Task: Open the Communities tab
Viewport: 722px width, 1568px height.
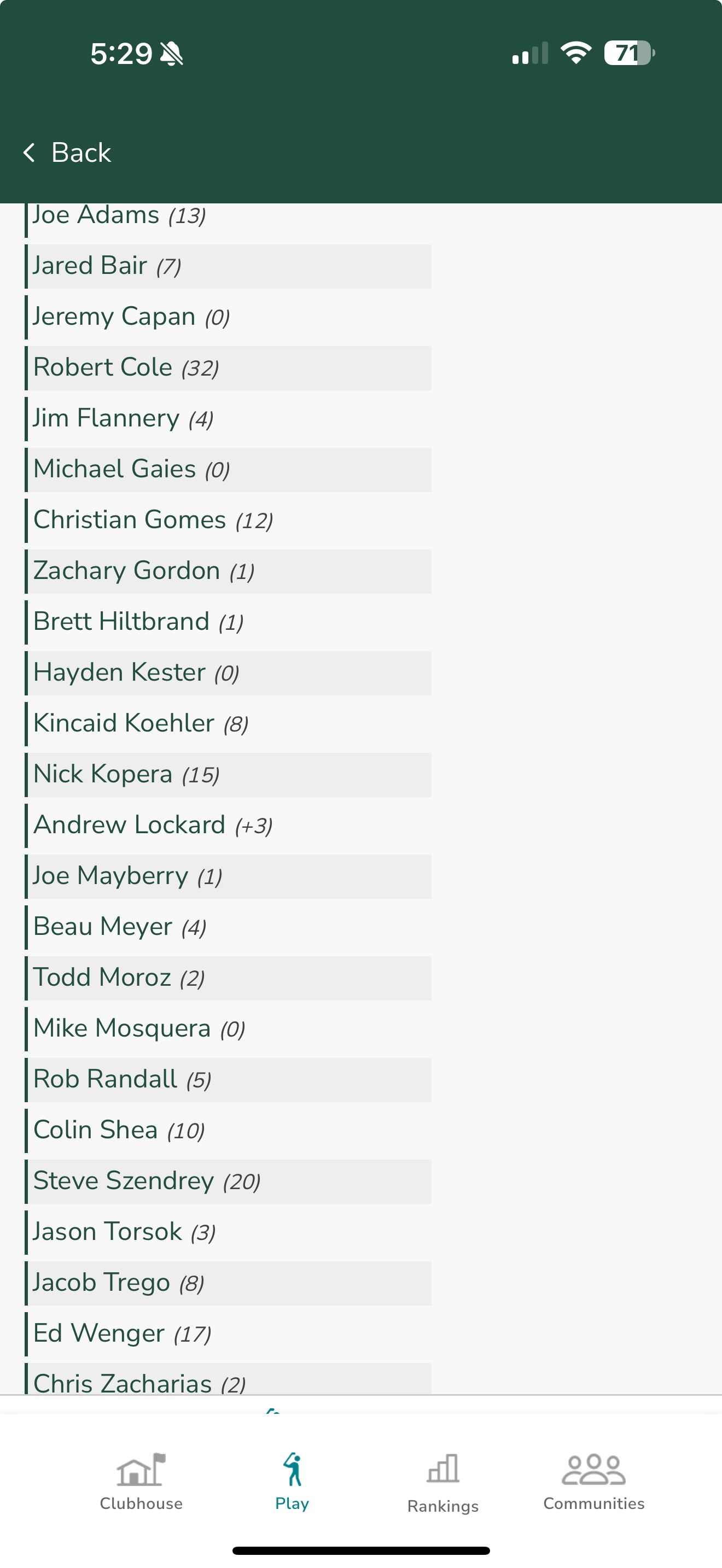Action: (593, 1481)
